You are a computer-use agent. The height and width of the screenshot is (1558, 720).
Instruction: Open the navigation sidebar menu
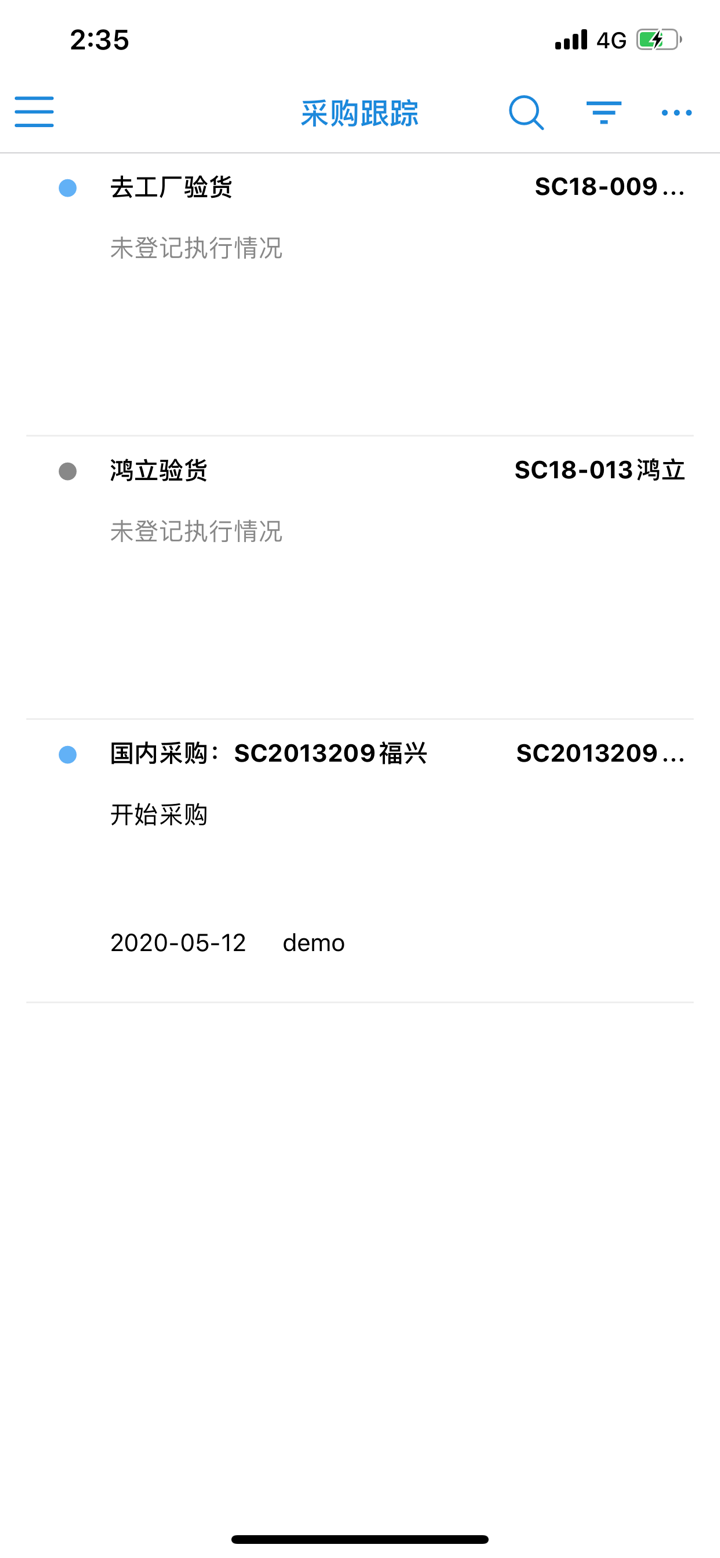pyautogui.click(x=34, y=112)
